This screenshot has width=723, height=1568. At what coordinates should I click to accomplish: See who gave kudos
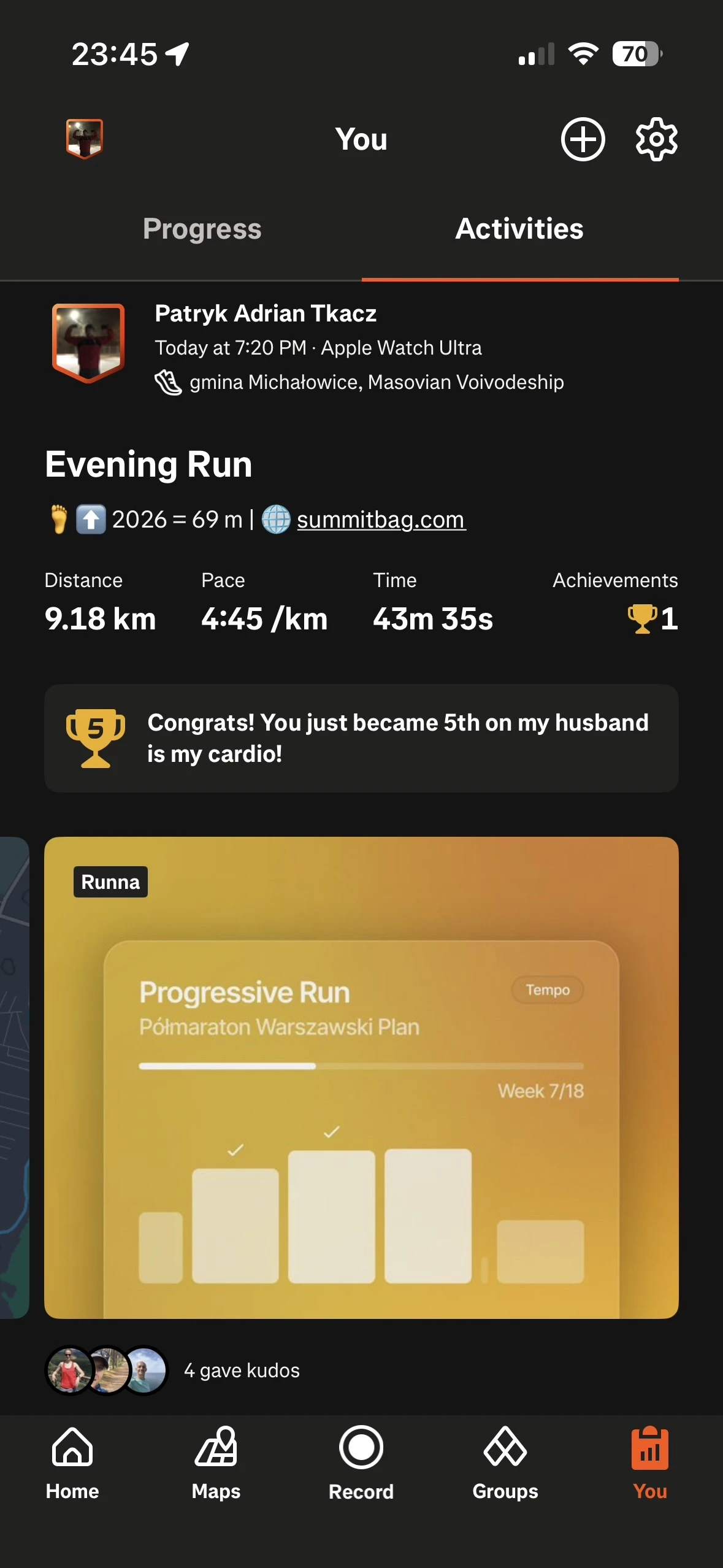(x=242, y=1370)
